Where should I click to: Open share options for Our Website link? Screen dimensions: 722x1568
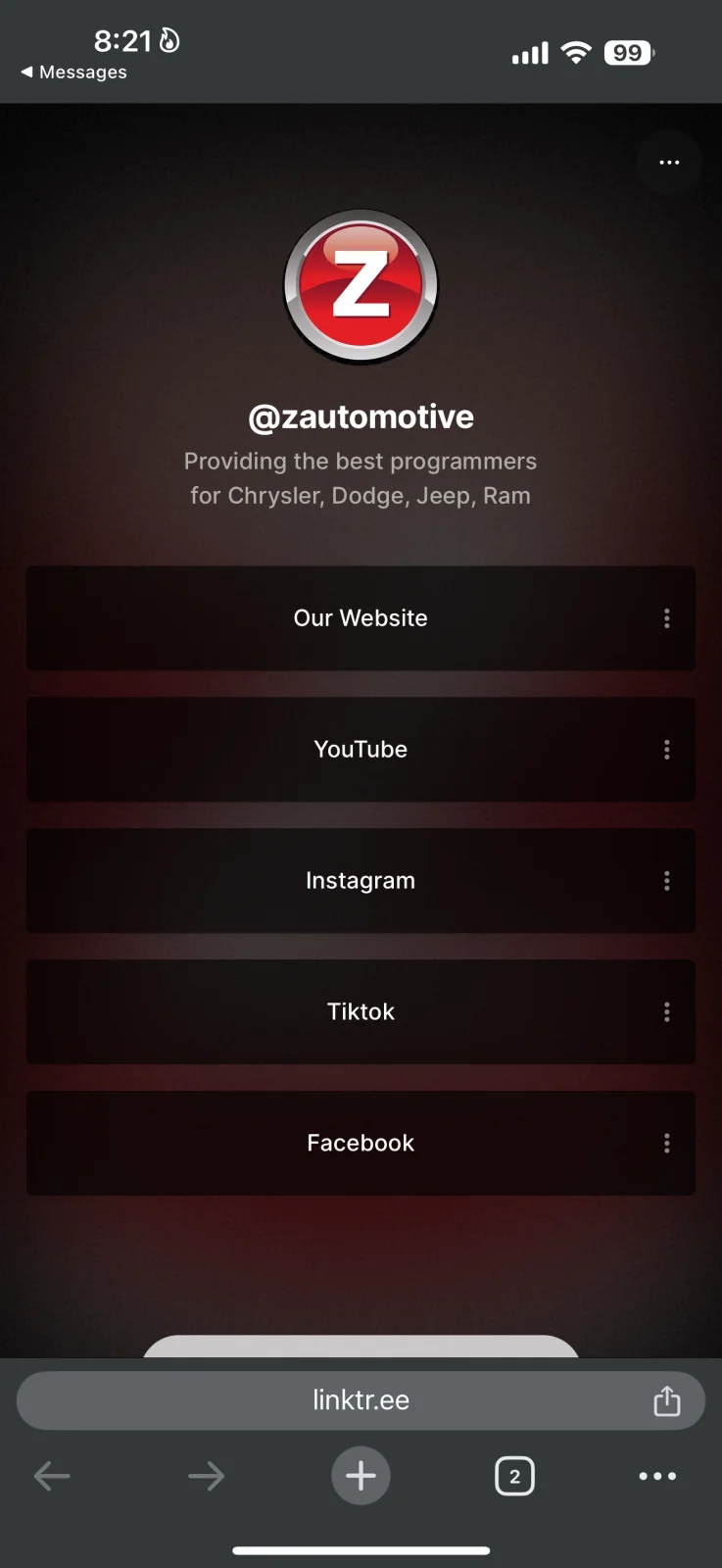tap(667, 618)
